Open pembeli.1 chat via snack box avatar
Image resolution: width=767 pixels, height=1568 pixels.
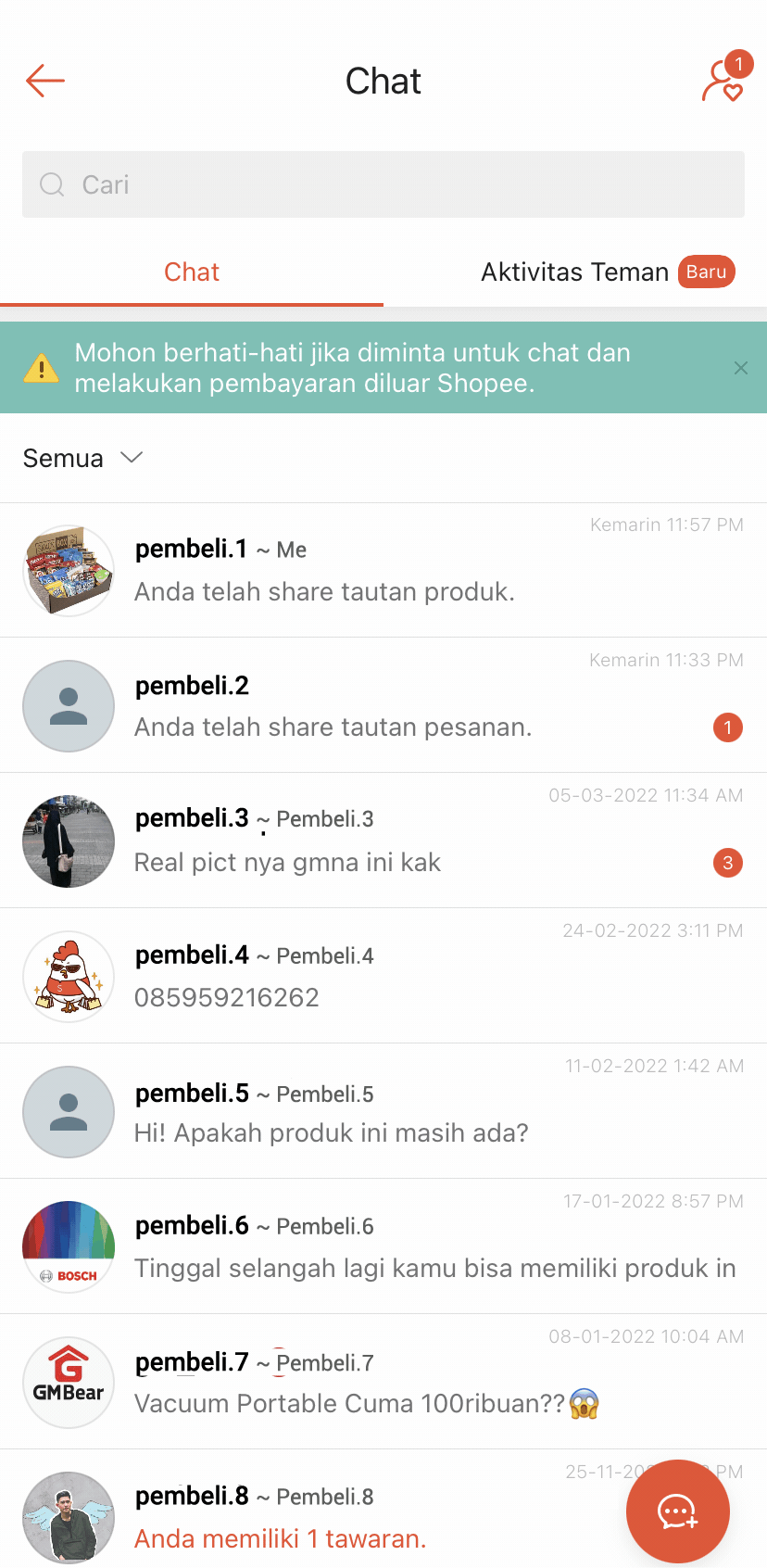click(x=69, y=570)
